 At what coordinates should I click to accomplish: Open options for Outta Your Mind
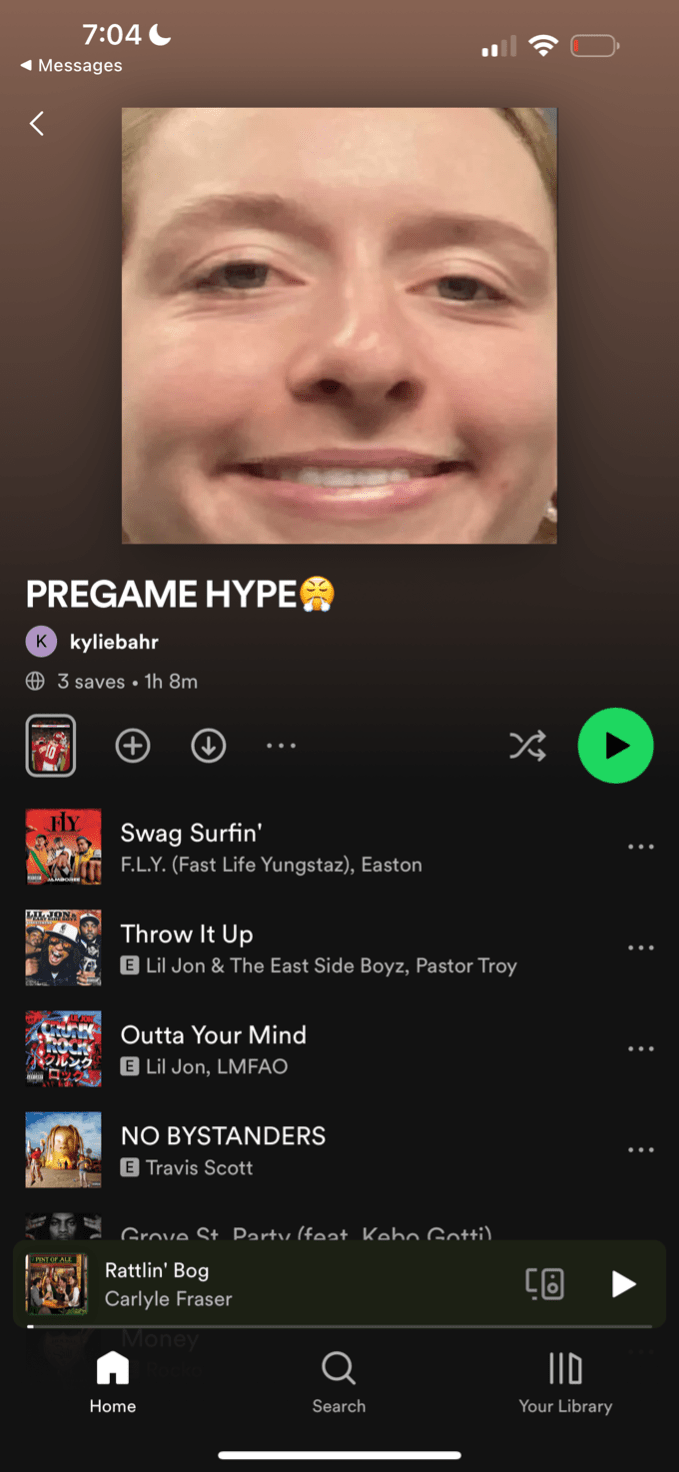[x=640, y=1049]
